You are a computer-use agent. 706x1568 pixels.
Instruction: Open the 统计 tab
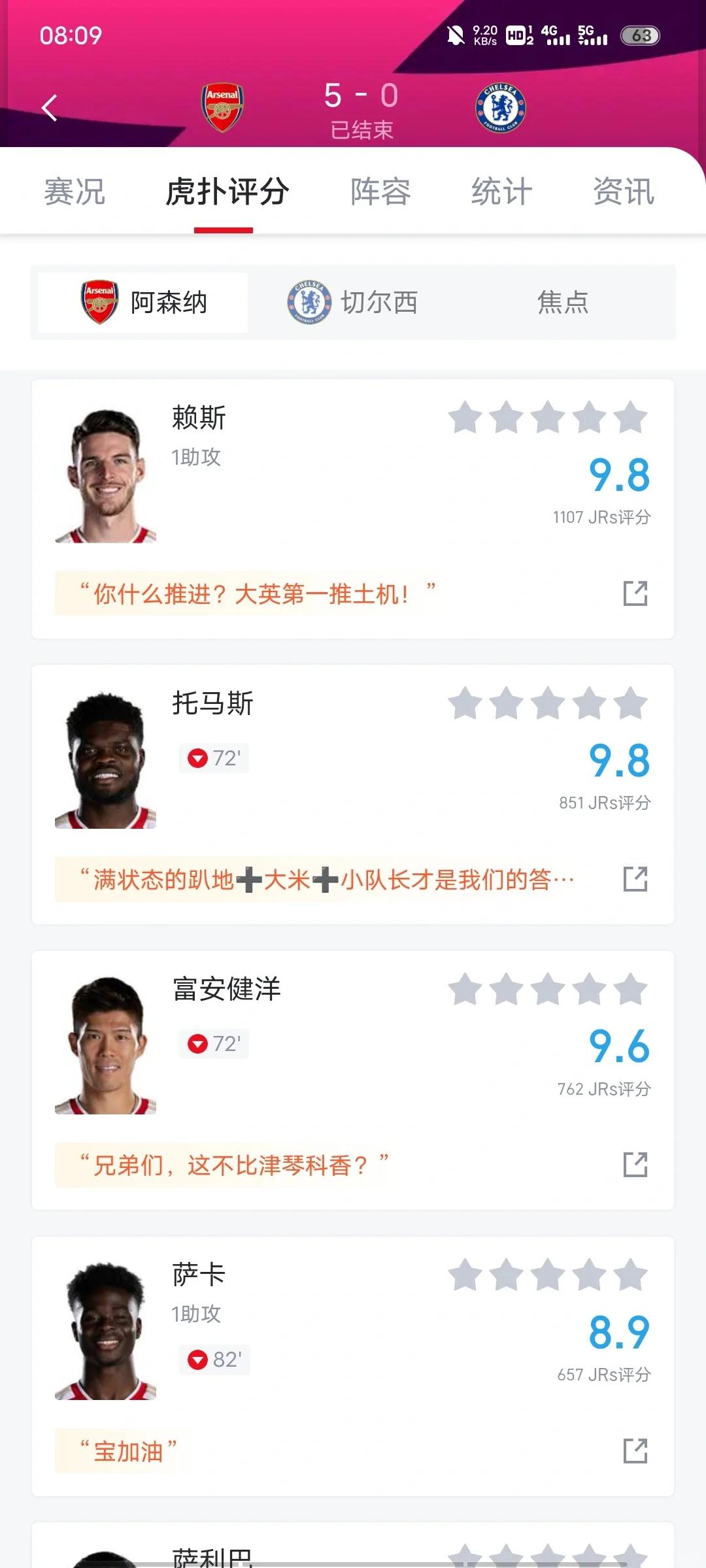point(500,192)
